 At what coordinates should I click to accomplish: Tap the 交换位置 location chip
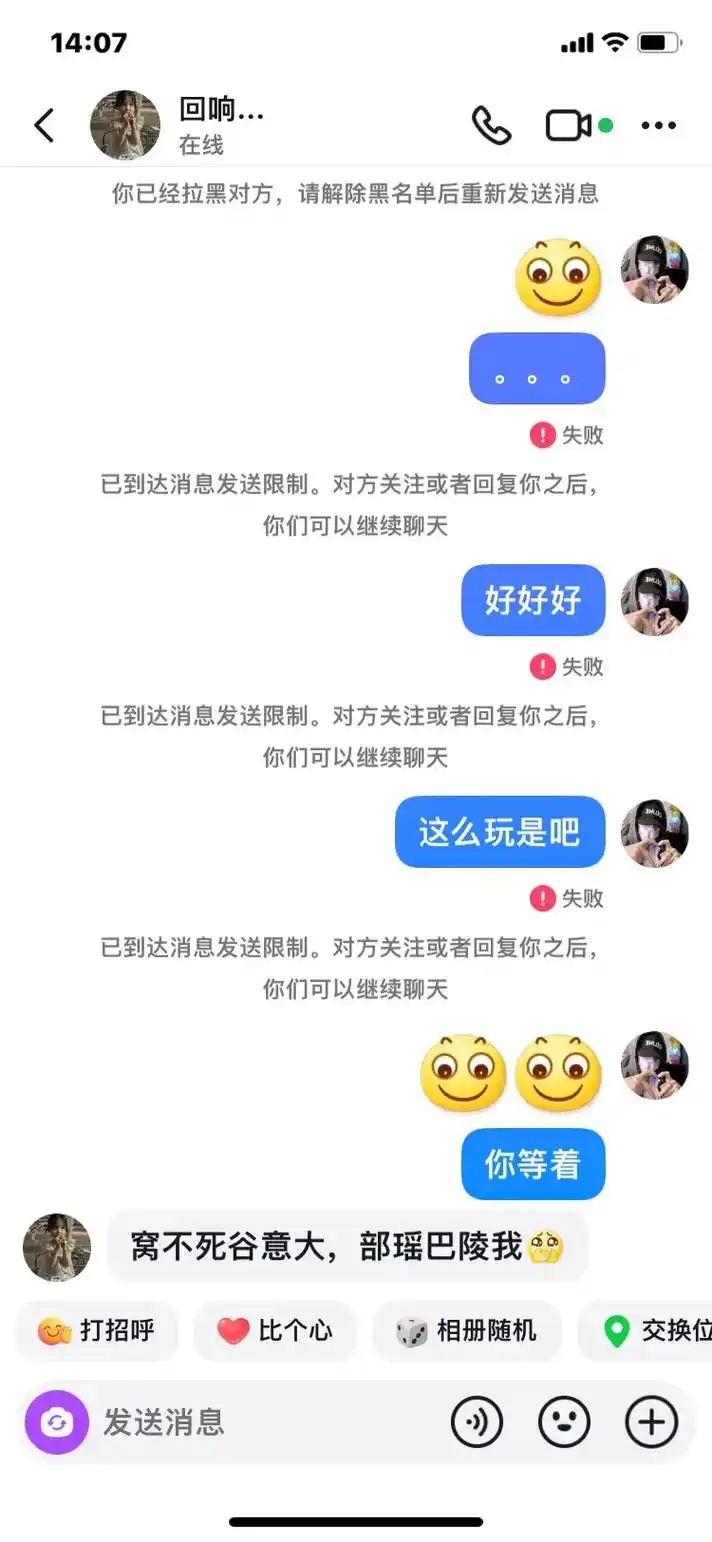tap(655, 1331)
